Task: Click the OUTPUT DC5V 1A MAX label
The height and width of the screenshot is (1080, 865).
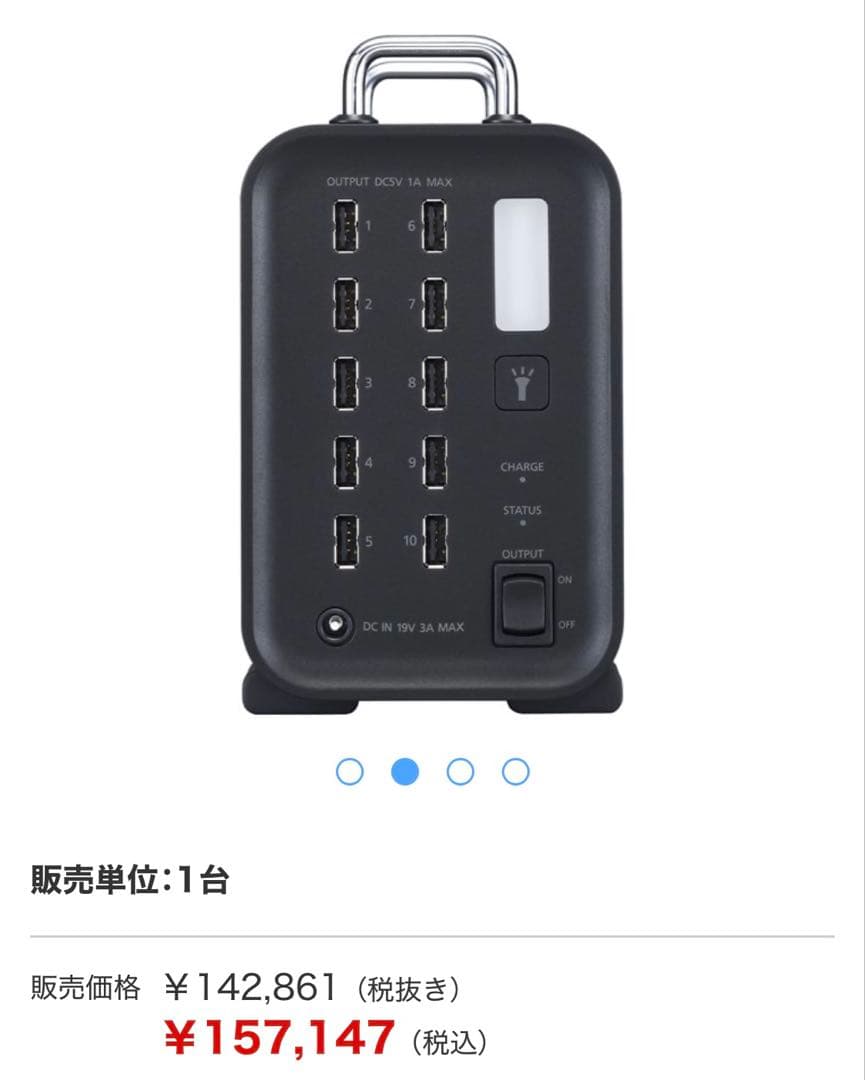Action: tap(390, 179)
